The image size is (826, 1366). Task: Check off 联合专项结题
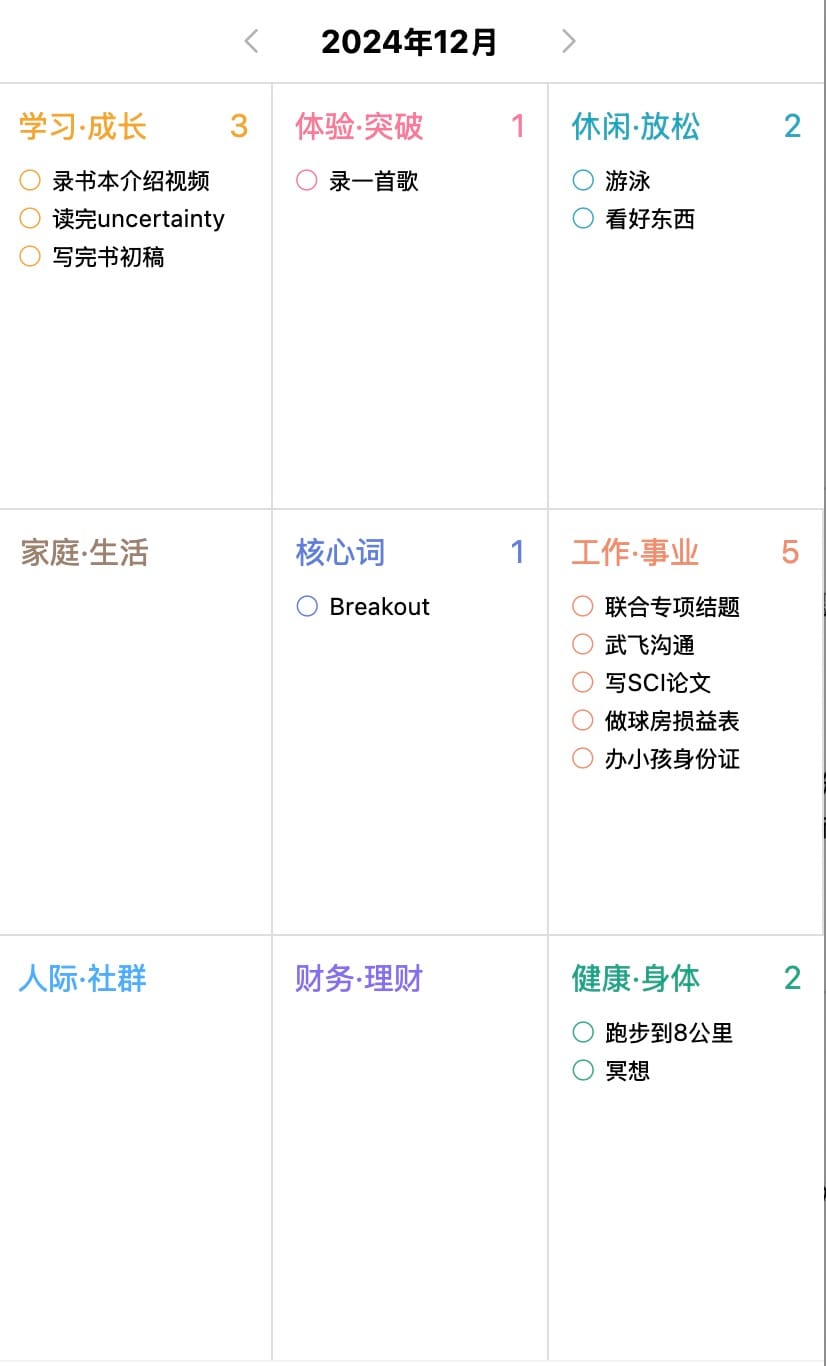tap(583, 606)
